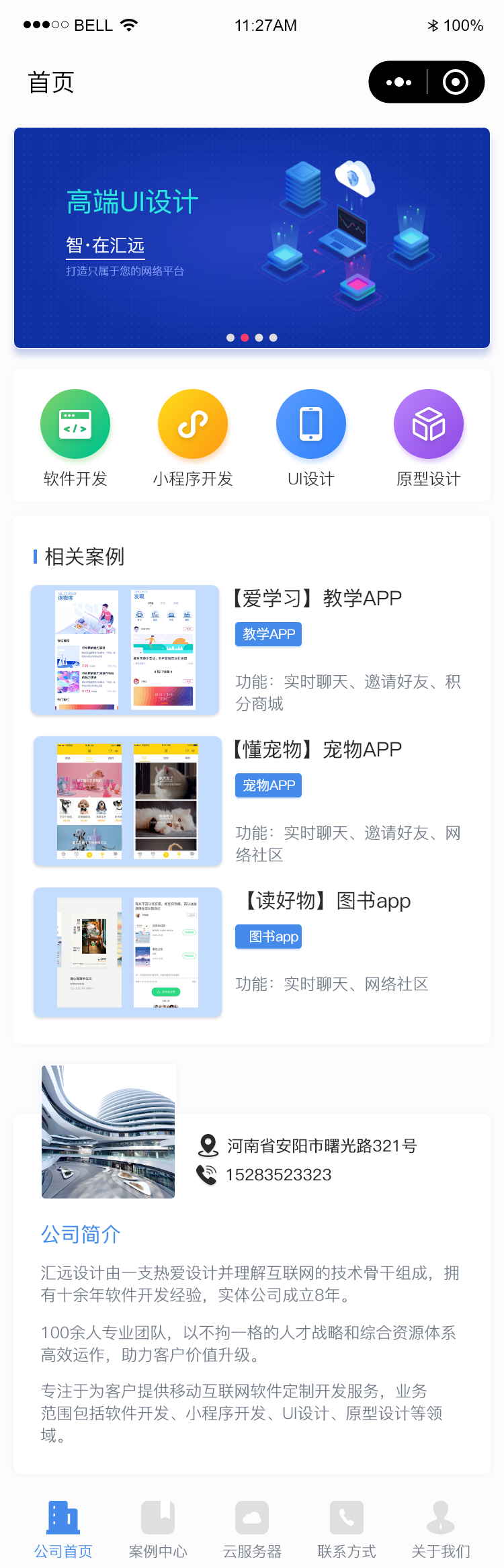This screenshot has height=1568, width=504.
Task: Switch to the 云服务器 tab
Action: point(252,1528)
